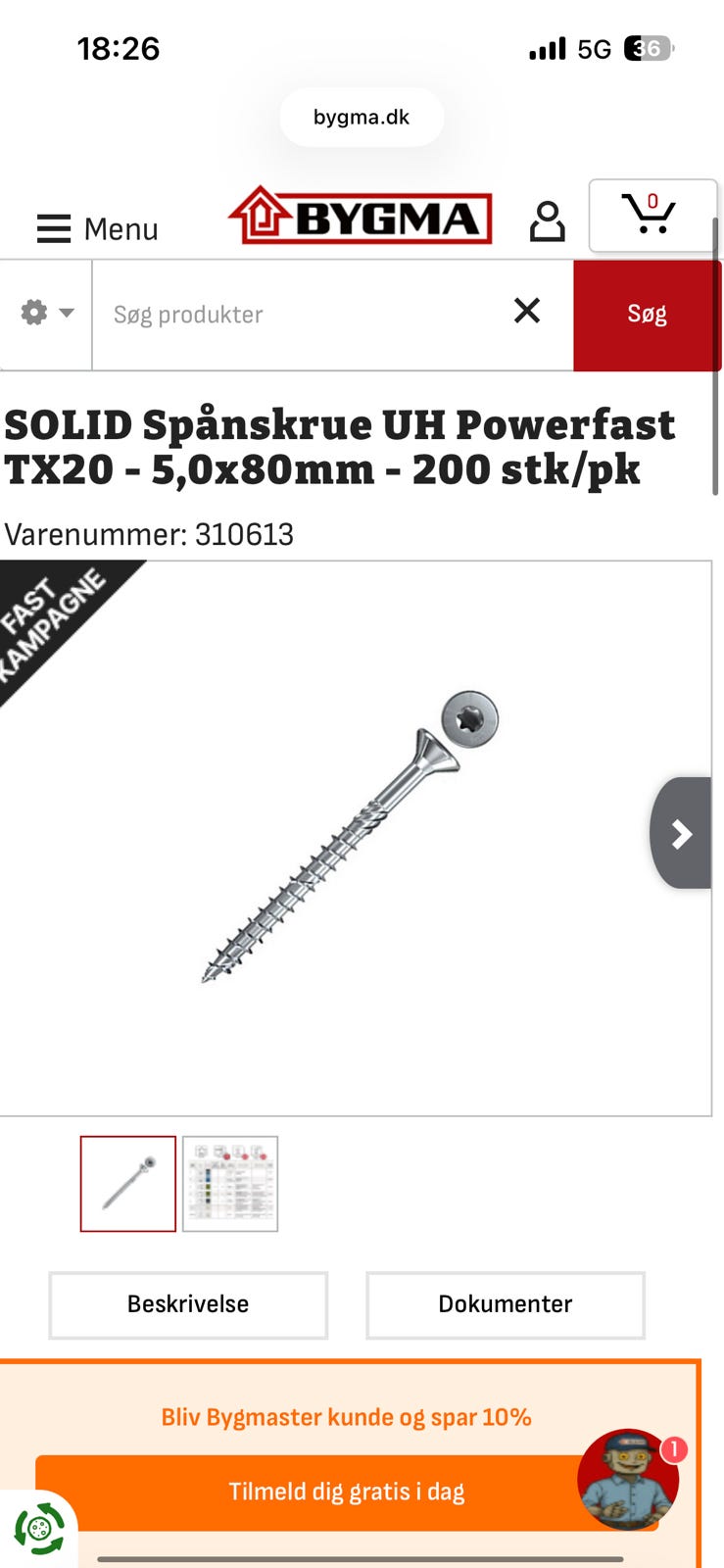Open the shopping cart
The height and width of the screenshot is (1568, 724).
pos(652,216)
